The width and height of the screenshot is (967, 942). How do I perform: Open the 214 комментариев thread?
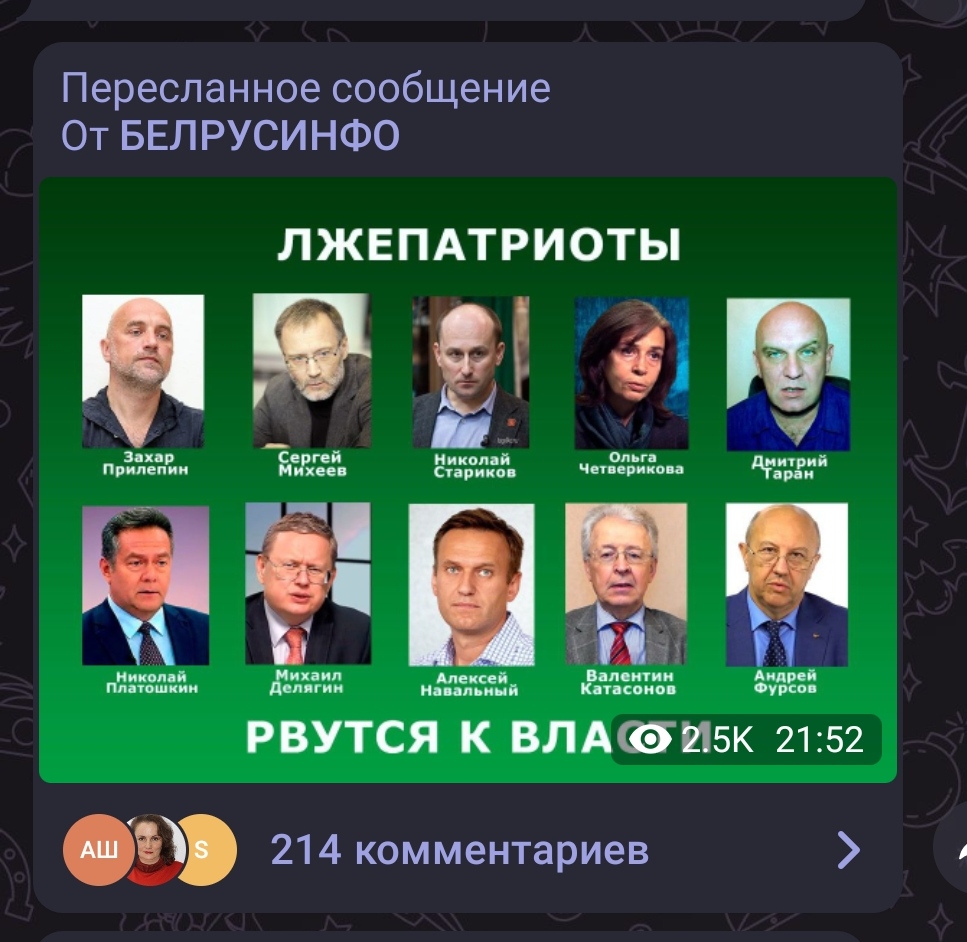[459, 851]
